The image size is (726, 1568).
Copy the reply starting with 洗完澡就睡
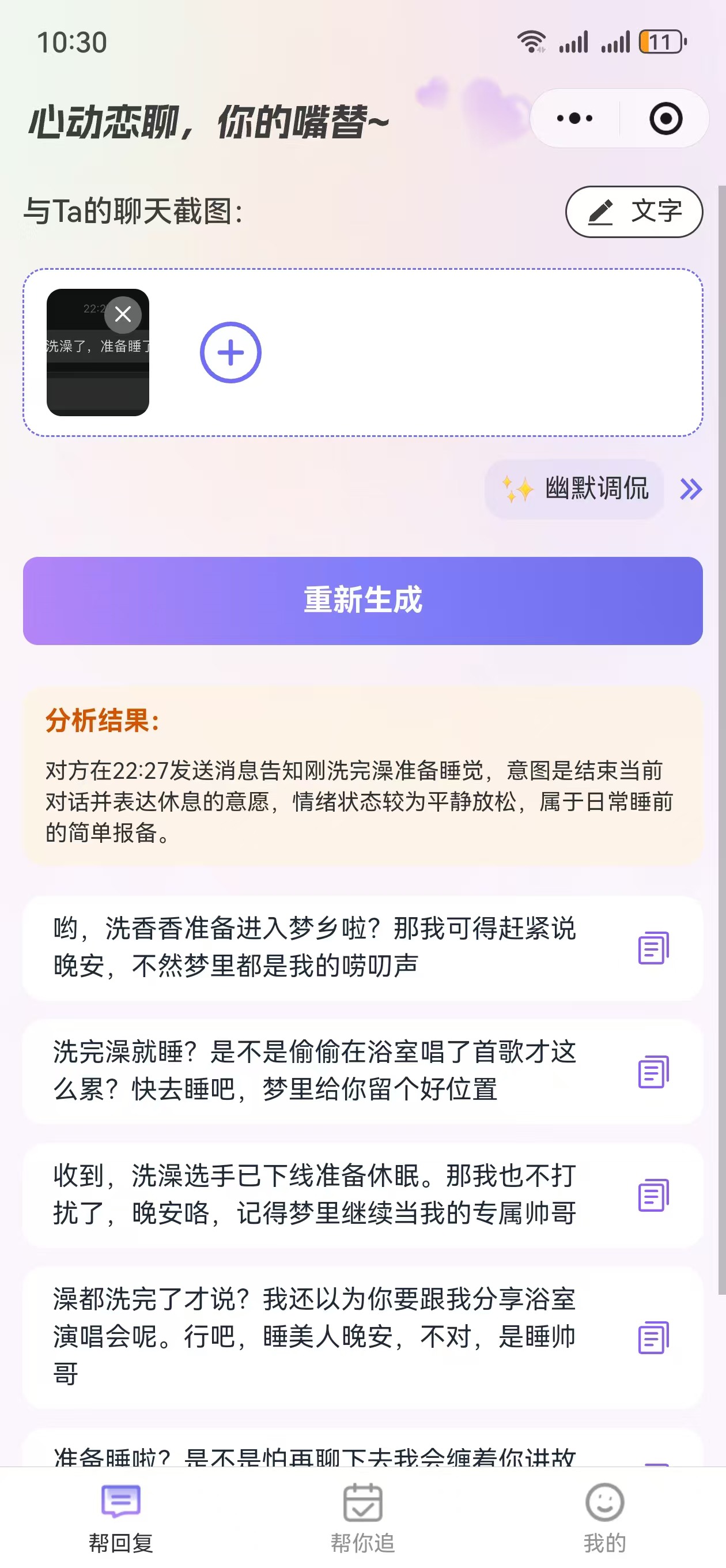653,1071
